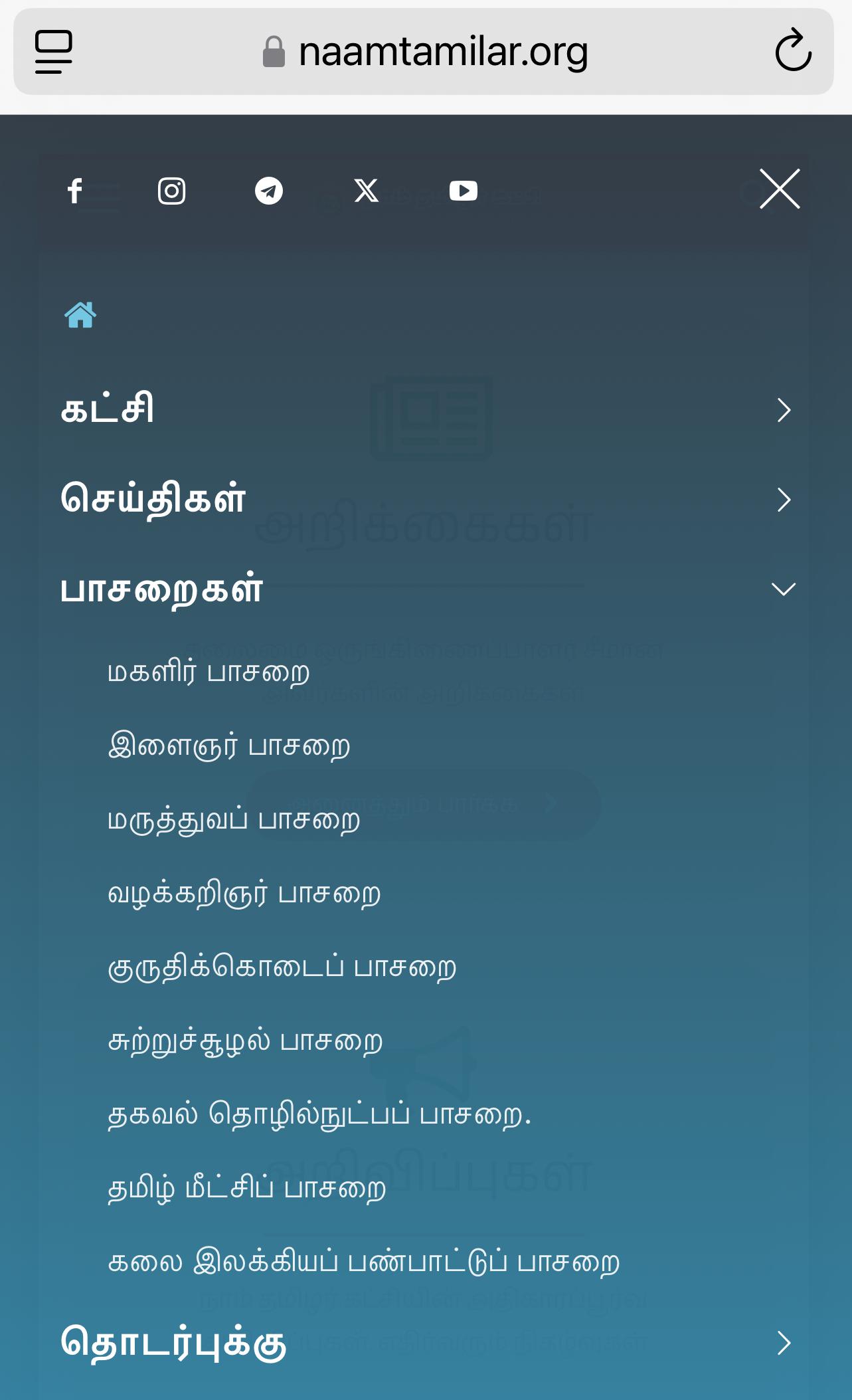Open the YouTube channel icon
Viewport: 852px width, 1400px height.
coord(464,191)
